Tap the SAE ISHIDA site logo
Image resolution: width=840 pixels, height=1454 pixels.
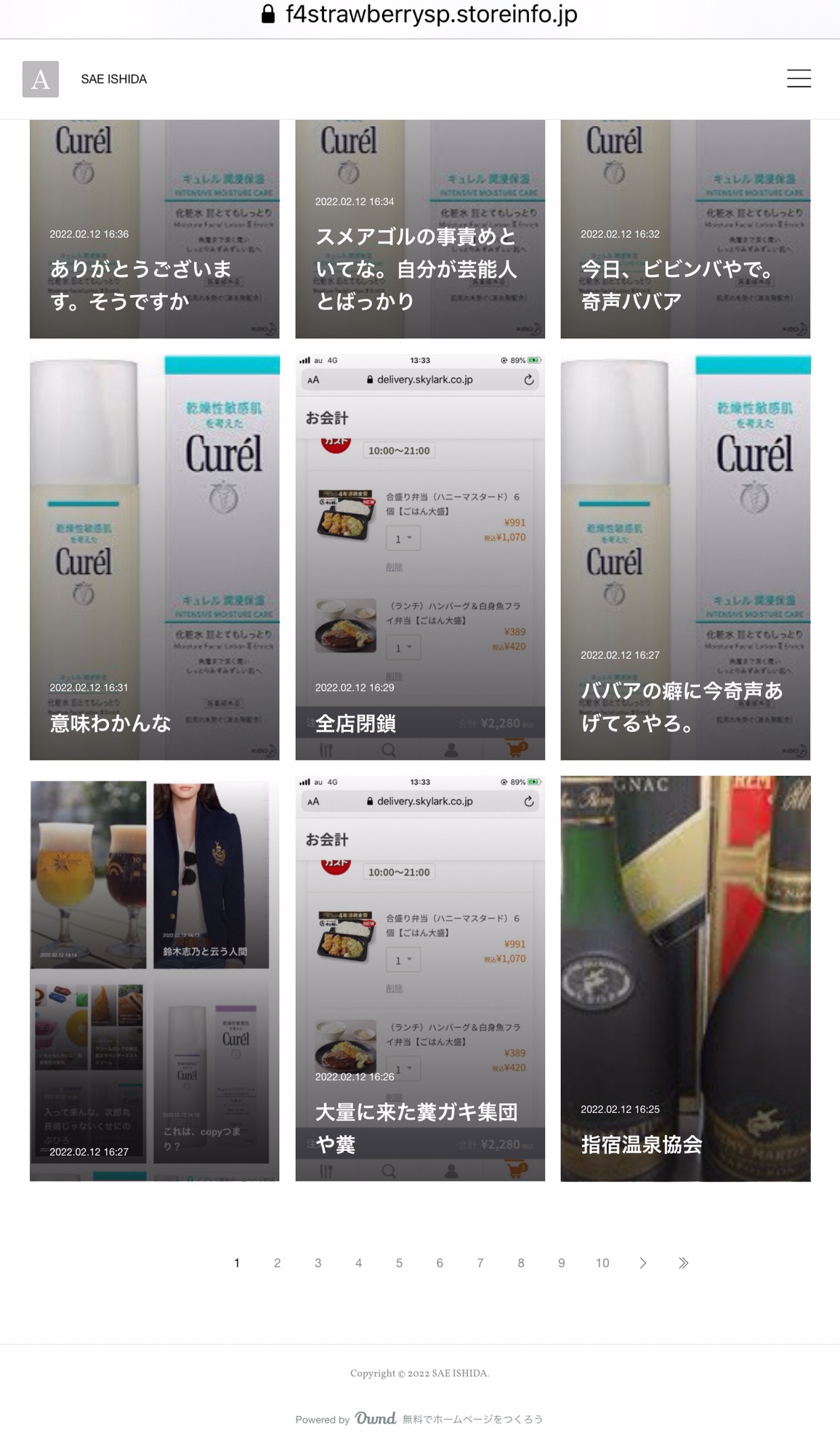41,79
